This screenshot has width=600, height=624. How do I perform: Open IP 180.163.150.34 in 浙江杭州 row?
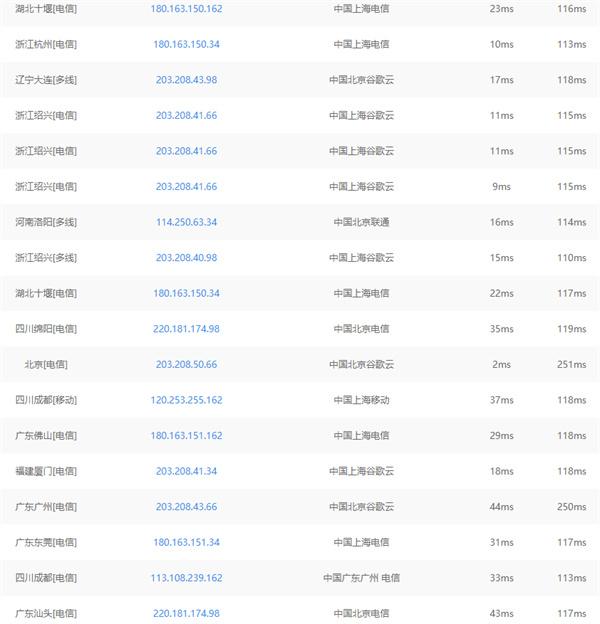pyautogui.click(x=186, y=44)
